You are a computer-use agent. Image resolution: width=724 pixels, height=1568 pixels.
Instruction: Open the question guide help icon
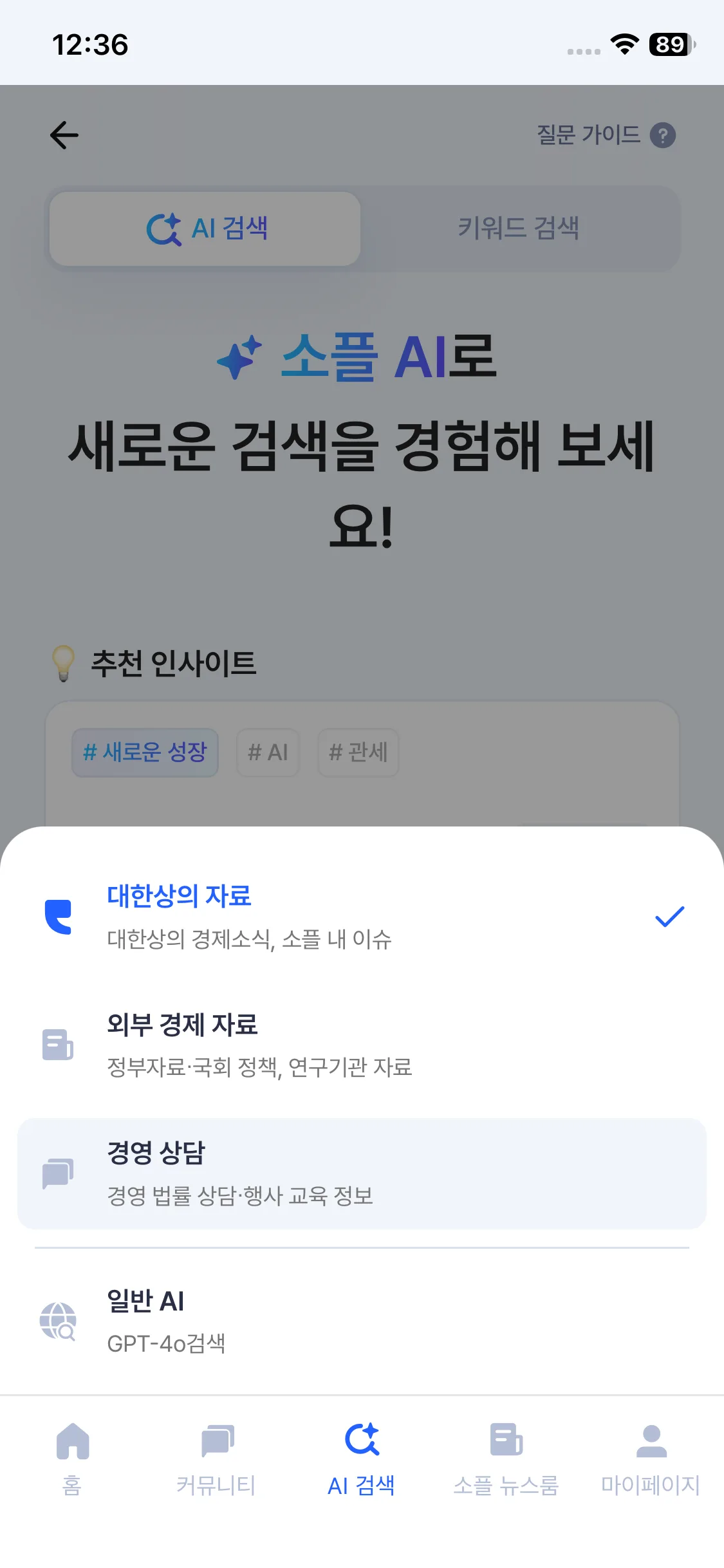coord(663,134)
